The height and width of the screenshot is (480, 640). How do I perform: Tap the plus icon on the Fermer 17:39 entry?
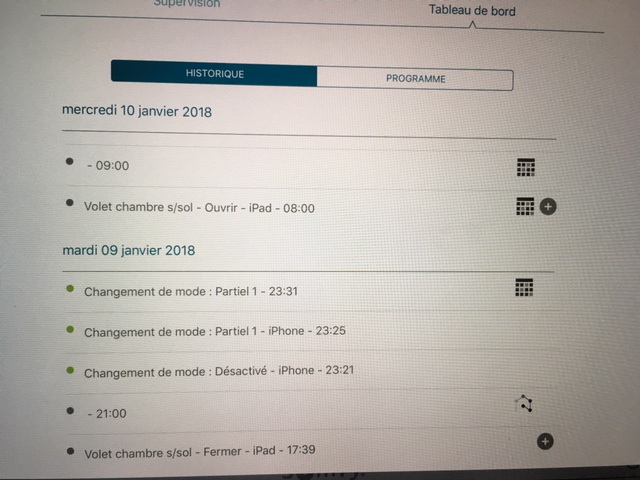[545, 441]
